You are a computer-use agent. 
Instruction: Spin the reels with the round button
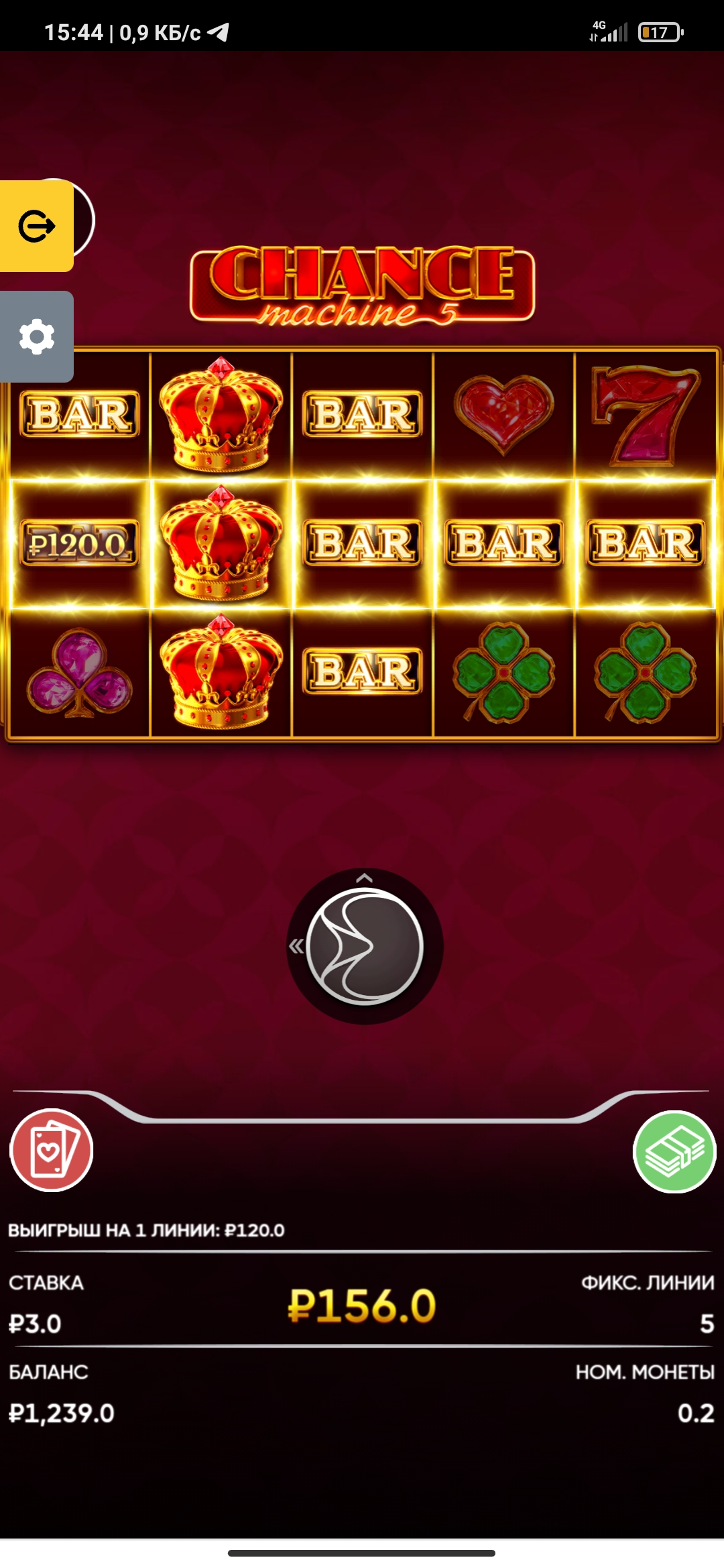point(365,946)
